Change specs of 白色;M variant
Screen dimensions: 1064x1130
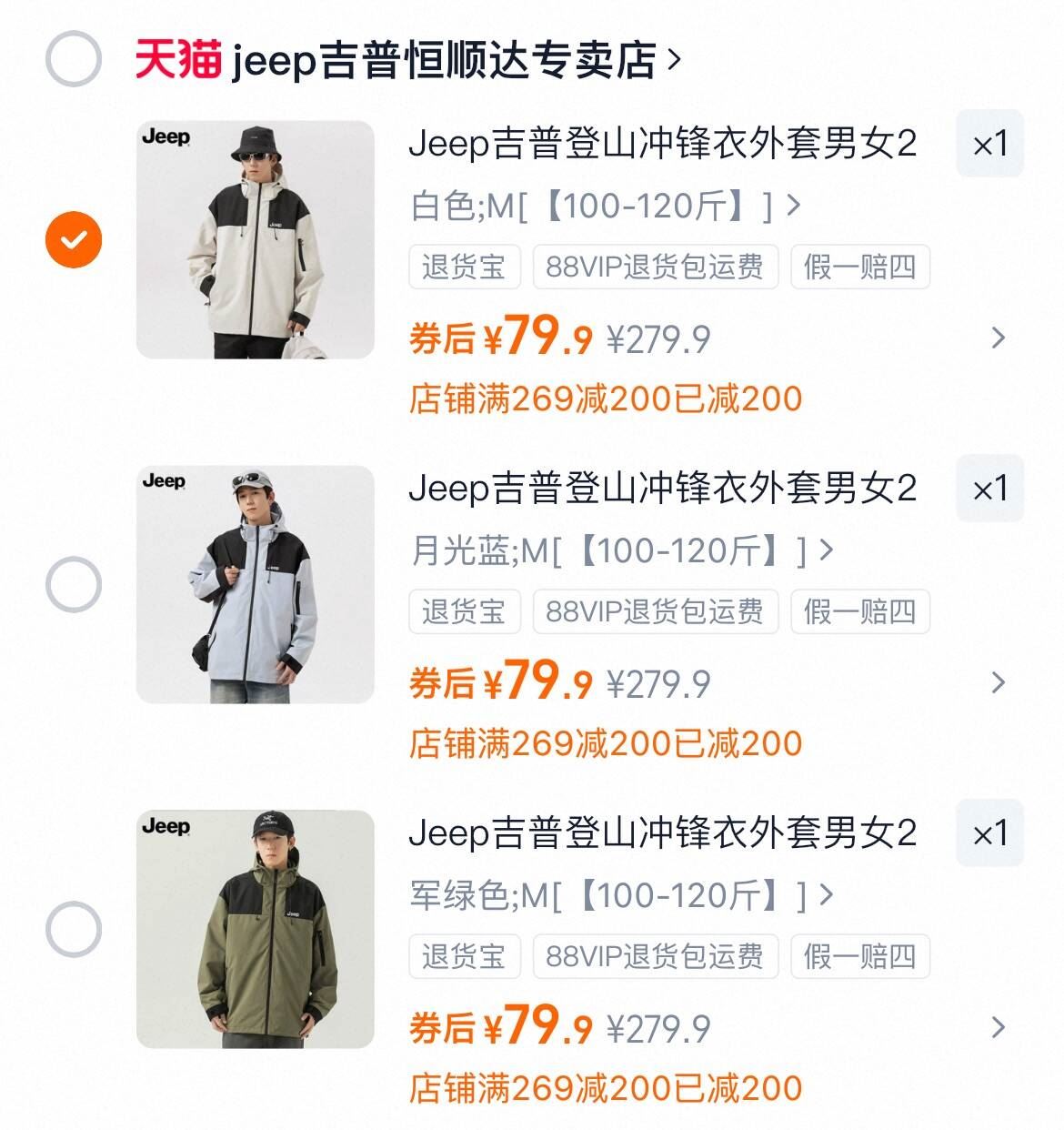(606, 207)
